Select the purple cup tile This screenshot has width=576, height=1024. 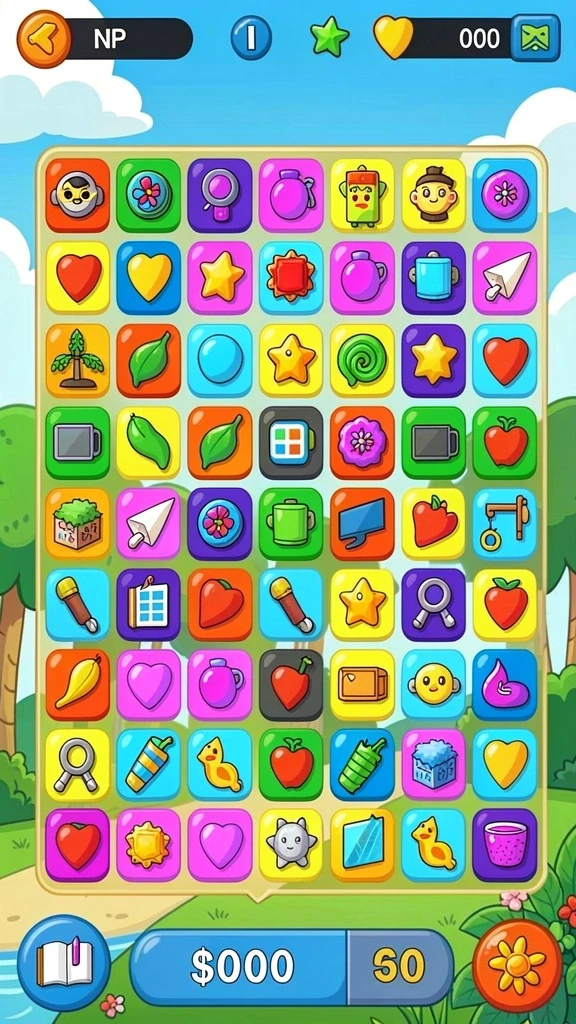click(x=505, y=844)
